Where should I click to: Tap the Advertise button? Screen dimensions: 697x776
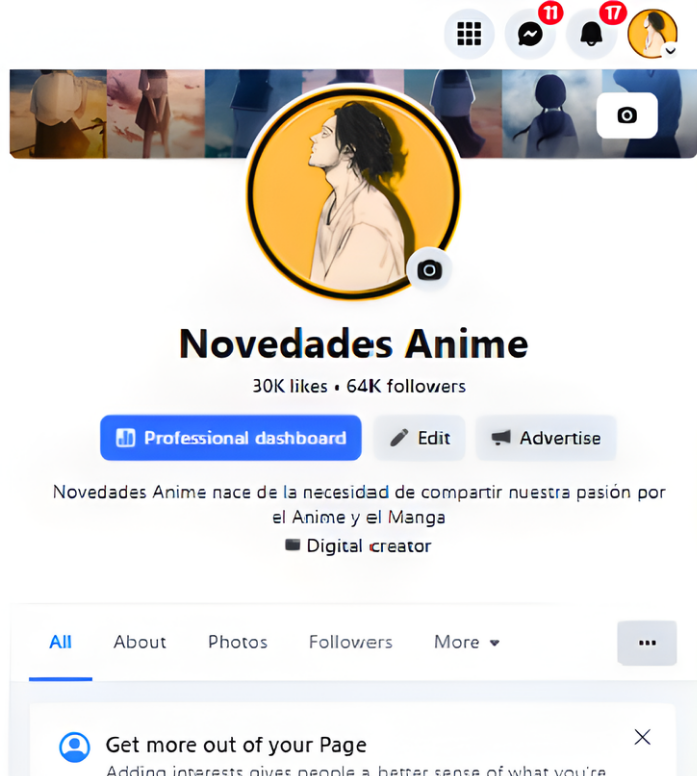(x=546, y=438)
